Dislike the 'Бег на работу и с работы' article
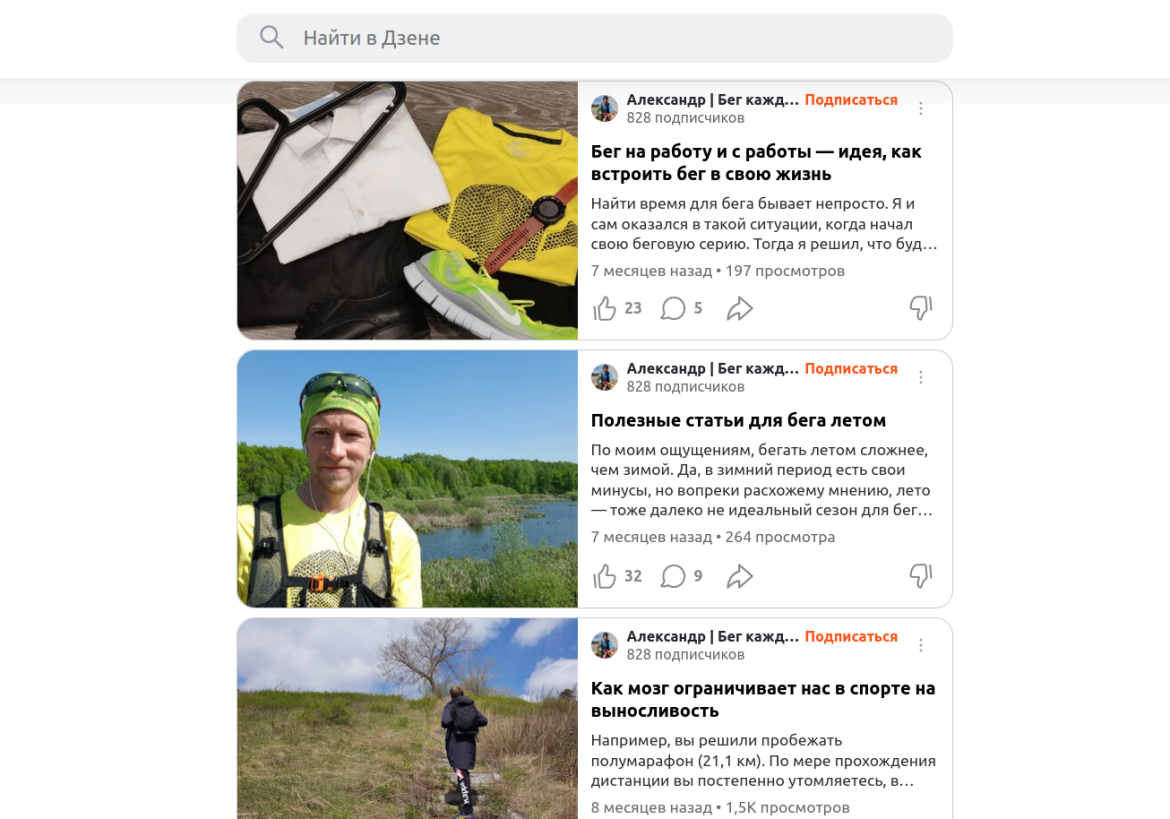1170x819 pixels. [920, 308]
